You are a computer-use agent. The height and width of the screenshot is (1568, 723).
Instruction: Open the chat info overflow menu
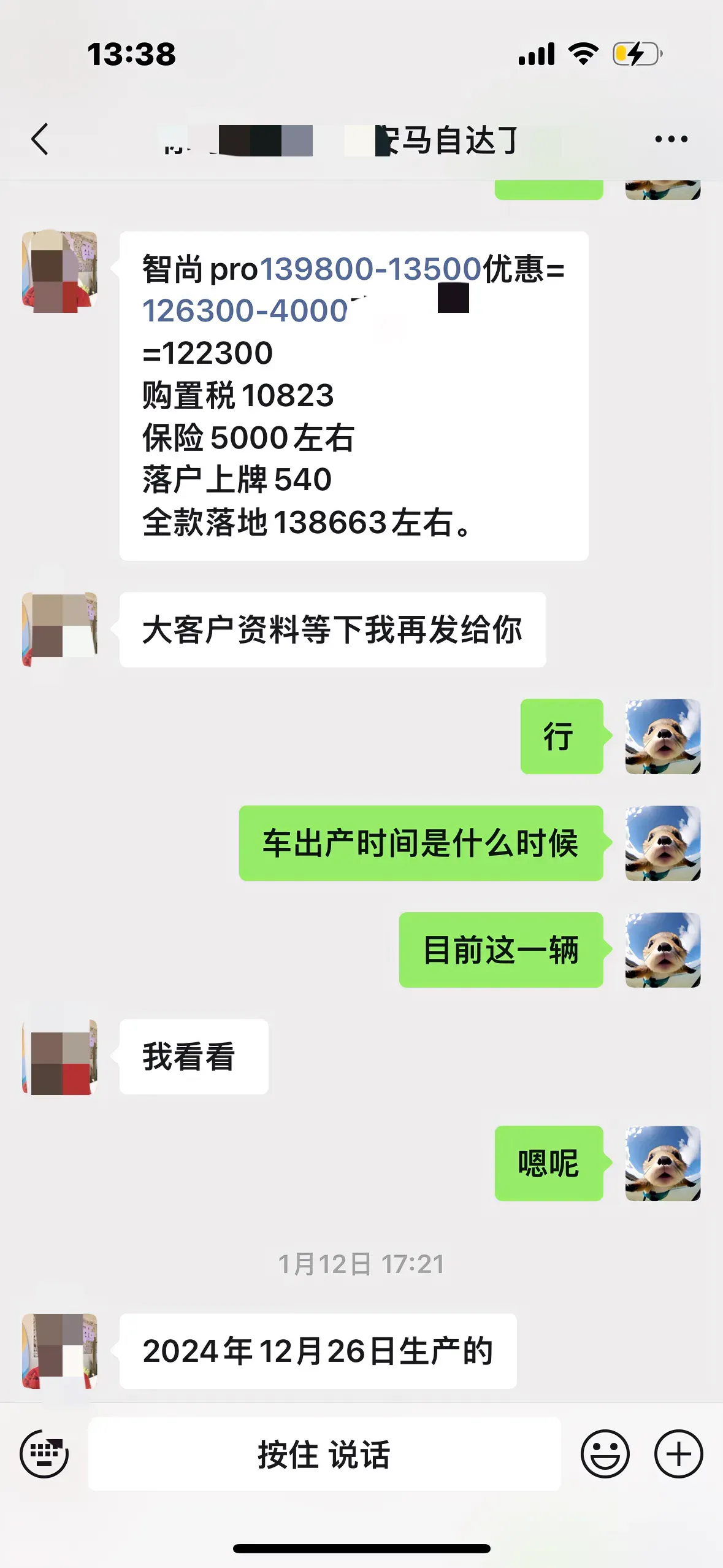point(671,139)
